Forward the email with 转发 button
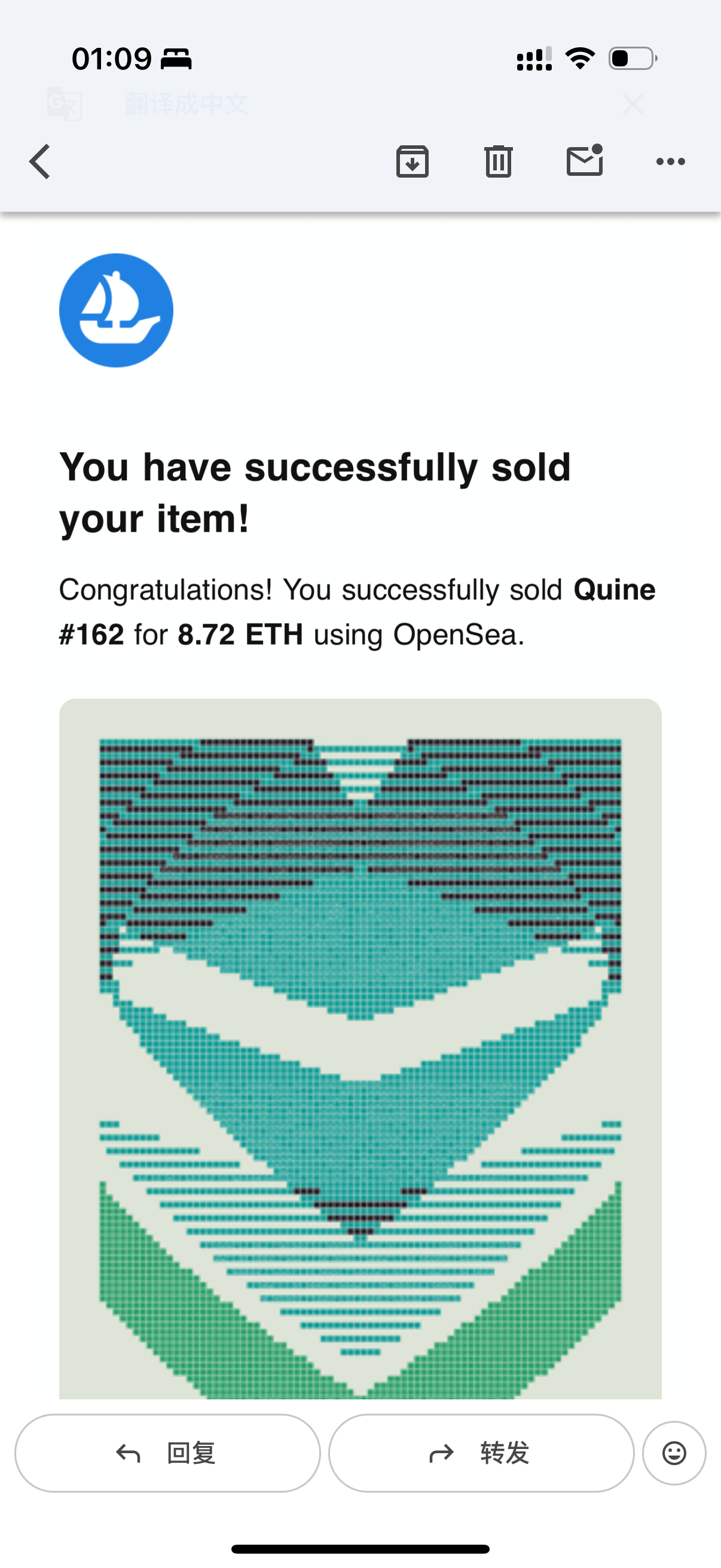The image size is (721, 1568). (x=481, y=1453)
